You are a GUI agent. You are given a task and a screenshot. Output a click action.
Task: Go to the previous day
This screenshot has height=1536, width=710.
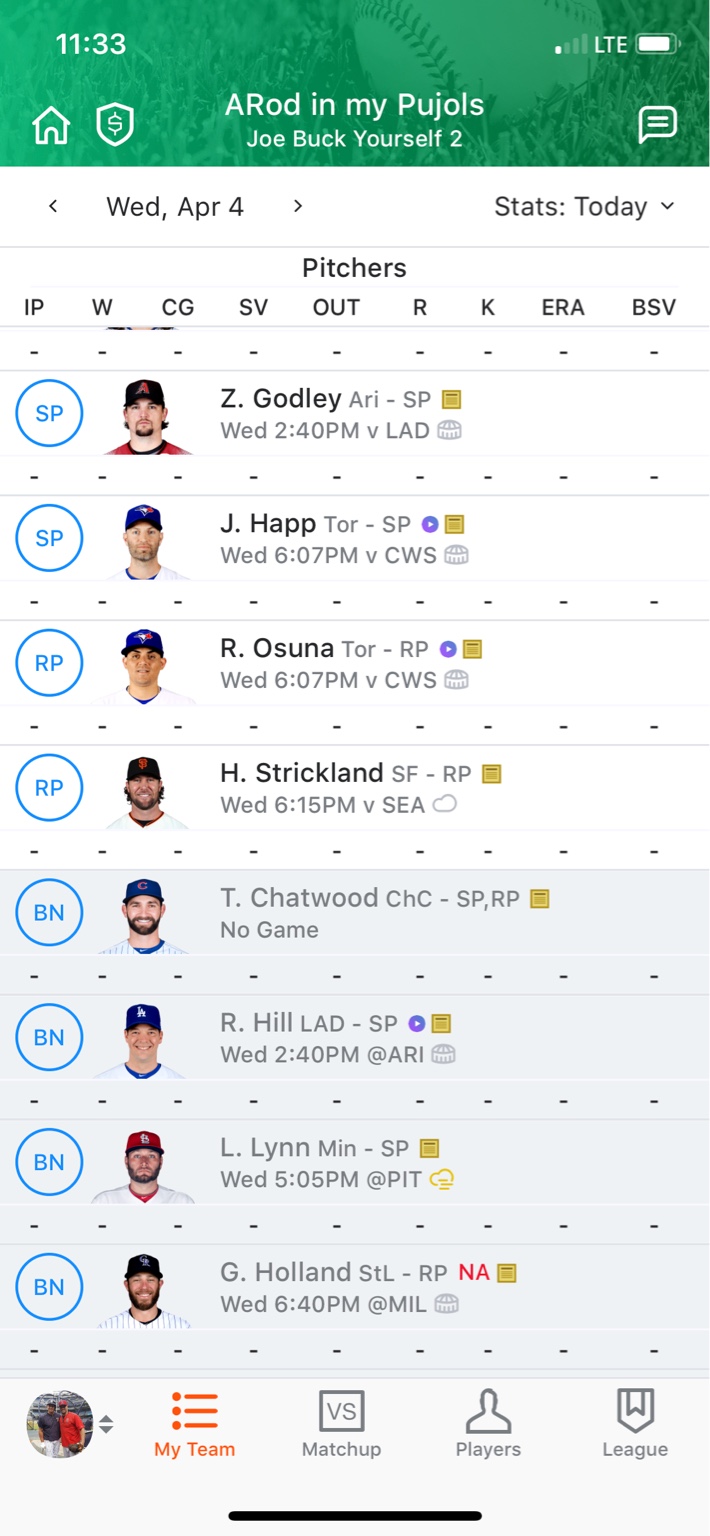tap(53, 206)
